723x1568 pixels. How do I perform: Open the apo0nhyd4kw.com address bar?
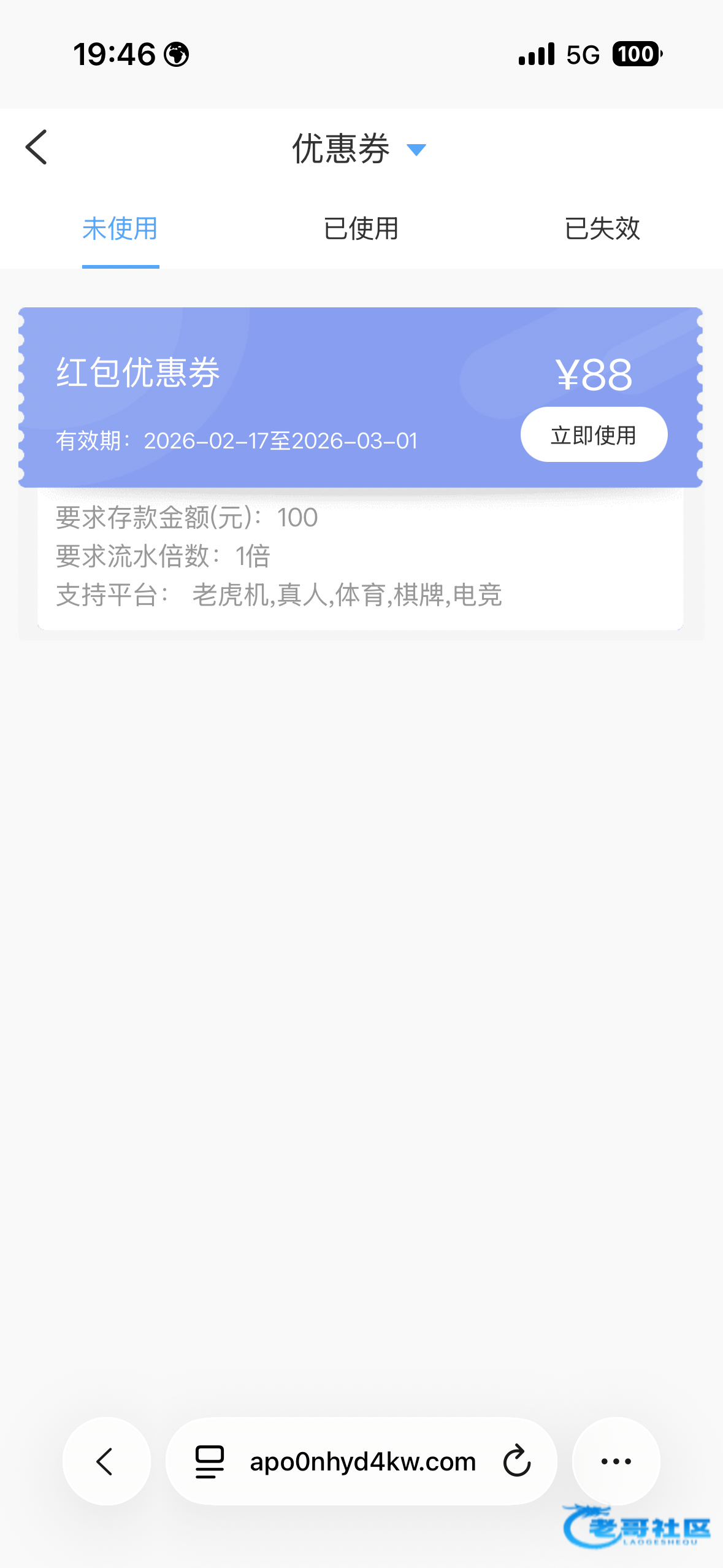point(362,1461)
